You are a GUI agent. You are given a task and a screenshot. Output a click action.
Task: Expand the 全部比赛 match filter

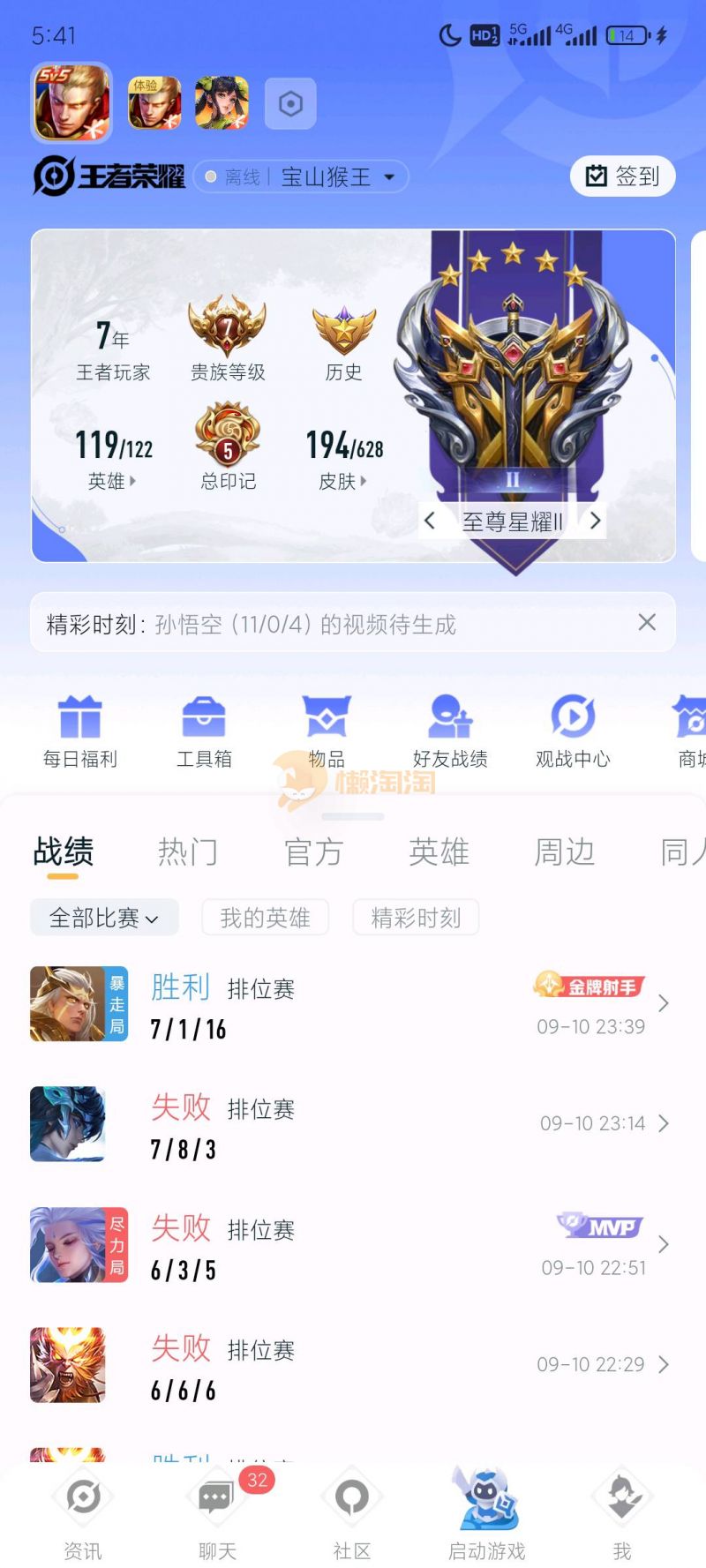(x=104, y=918)
